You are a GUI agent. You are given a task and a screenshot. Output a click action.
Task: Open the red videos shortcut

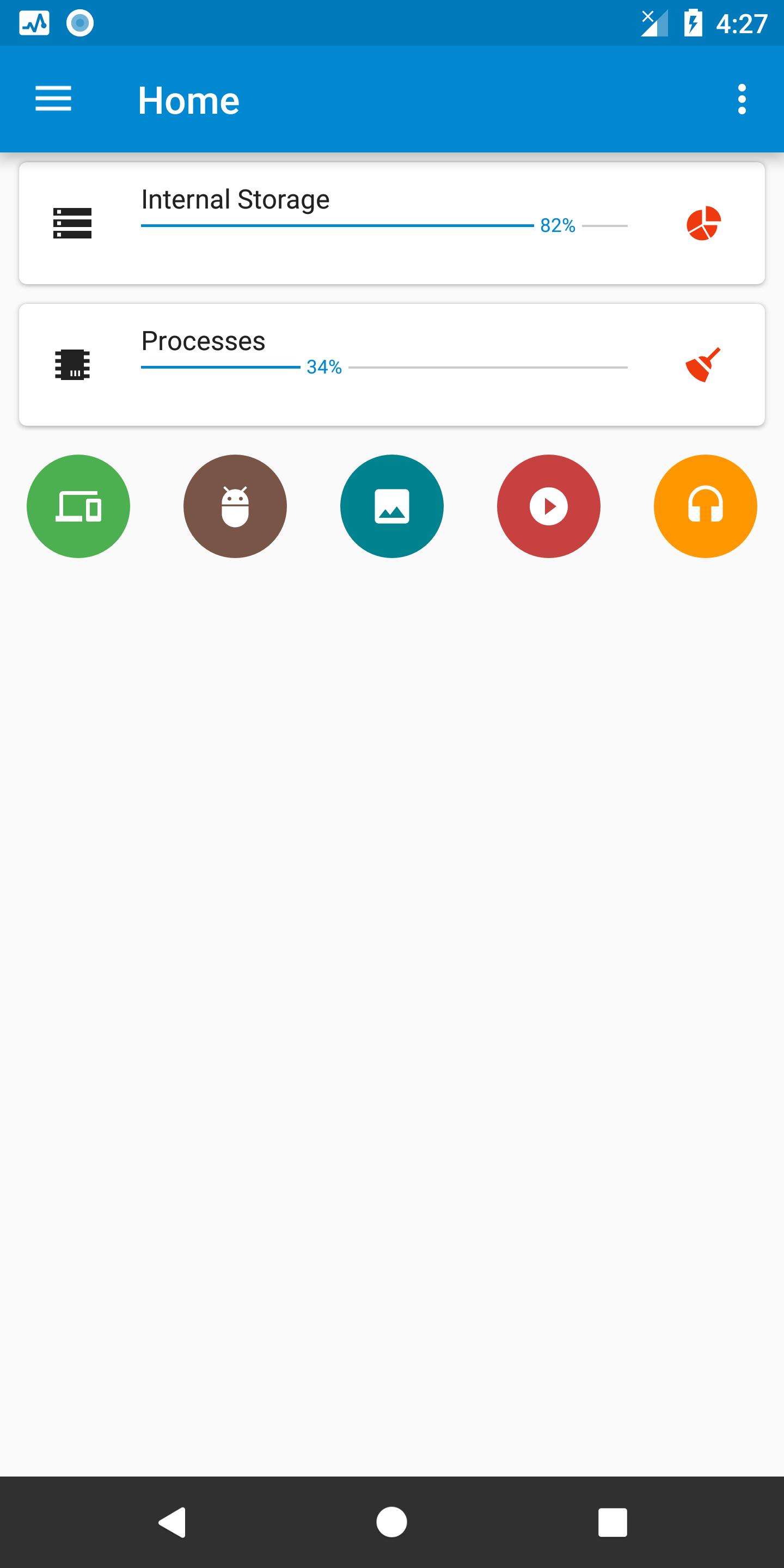pyautogui.click(x=548, y=506)
